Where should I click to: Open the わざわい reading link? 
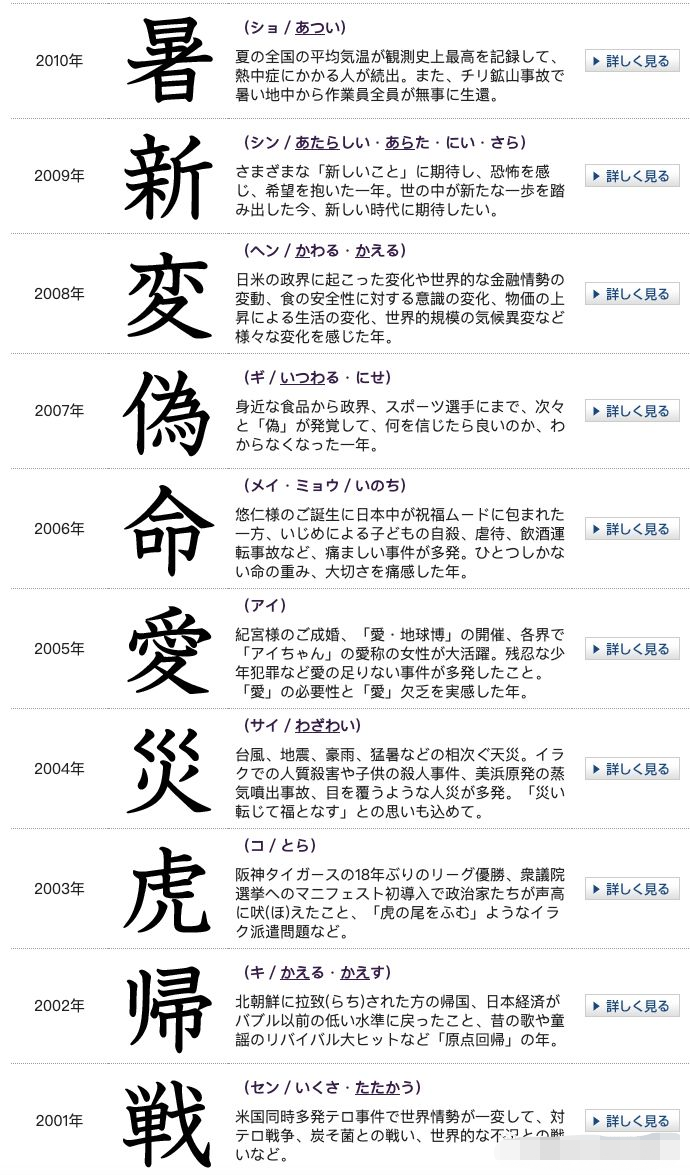tap(324, 725)
